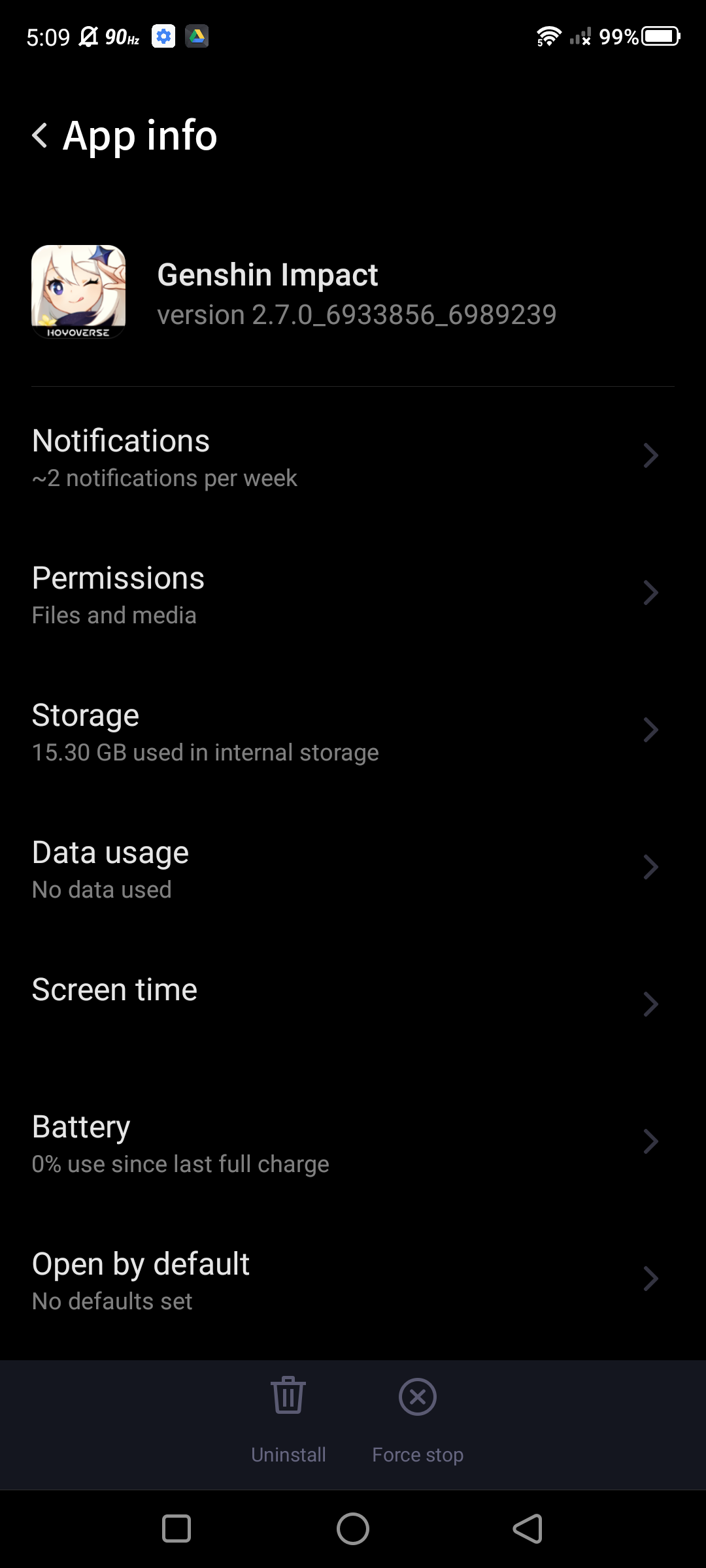Tap the Force stop text label
The width and height of the screenshot is (706, 1568).
(417, 1454)
